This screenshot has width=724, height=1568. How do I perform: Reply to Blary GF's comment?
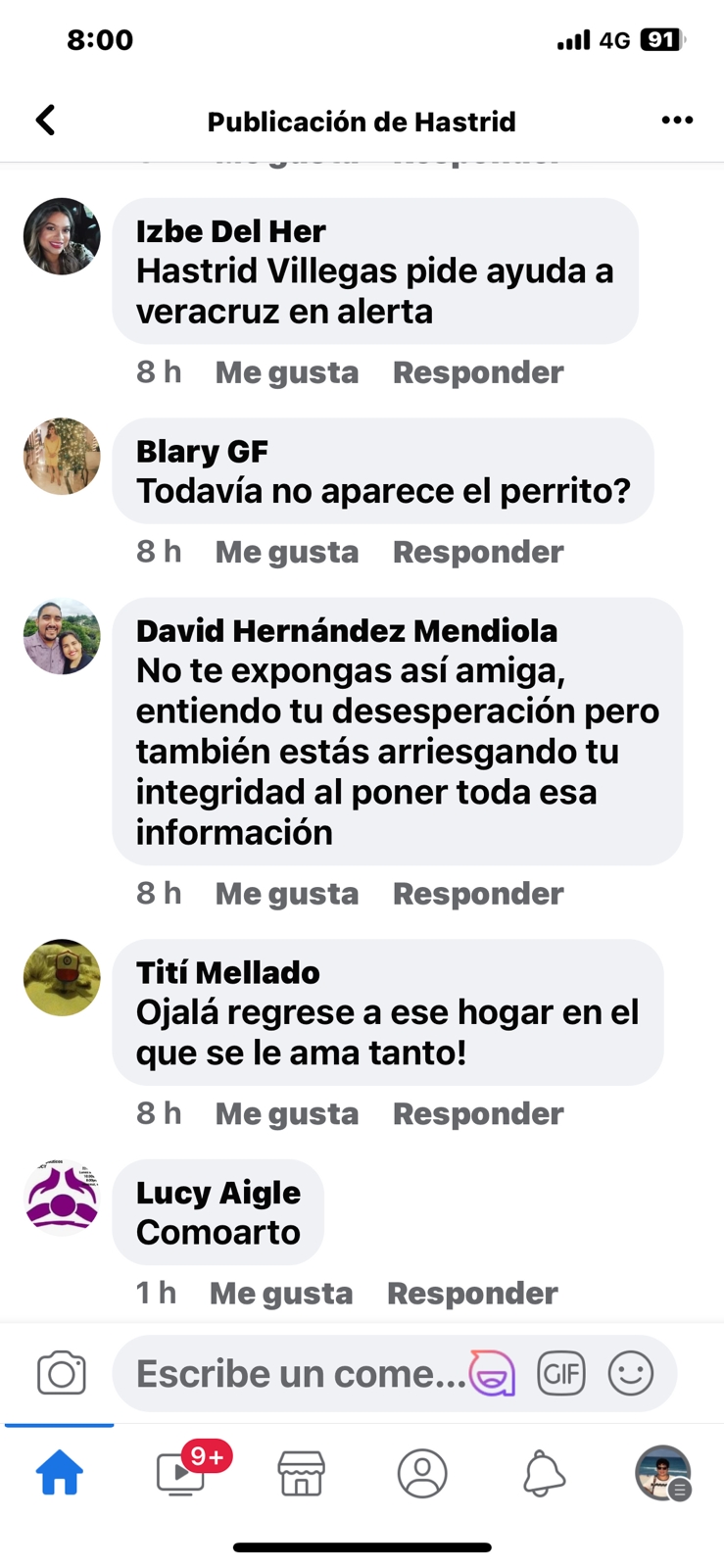477,552
